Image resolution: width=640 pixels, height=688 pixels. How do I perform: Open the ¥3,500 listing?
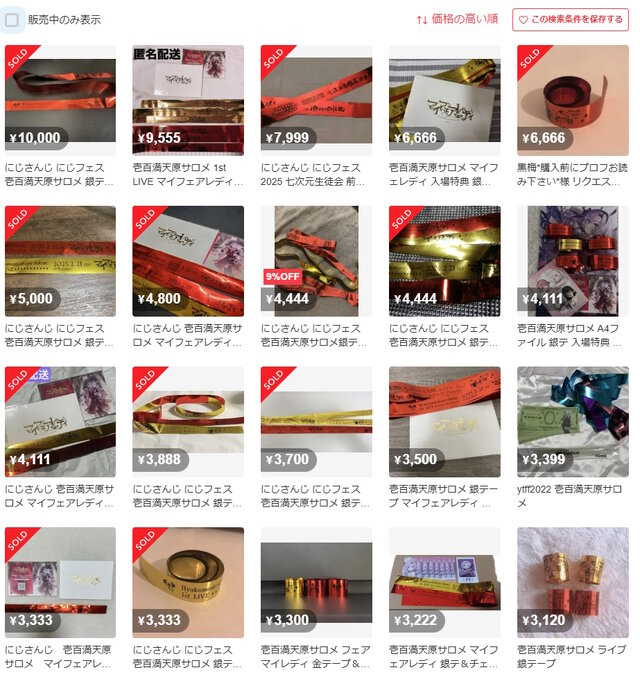(444, 421)
